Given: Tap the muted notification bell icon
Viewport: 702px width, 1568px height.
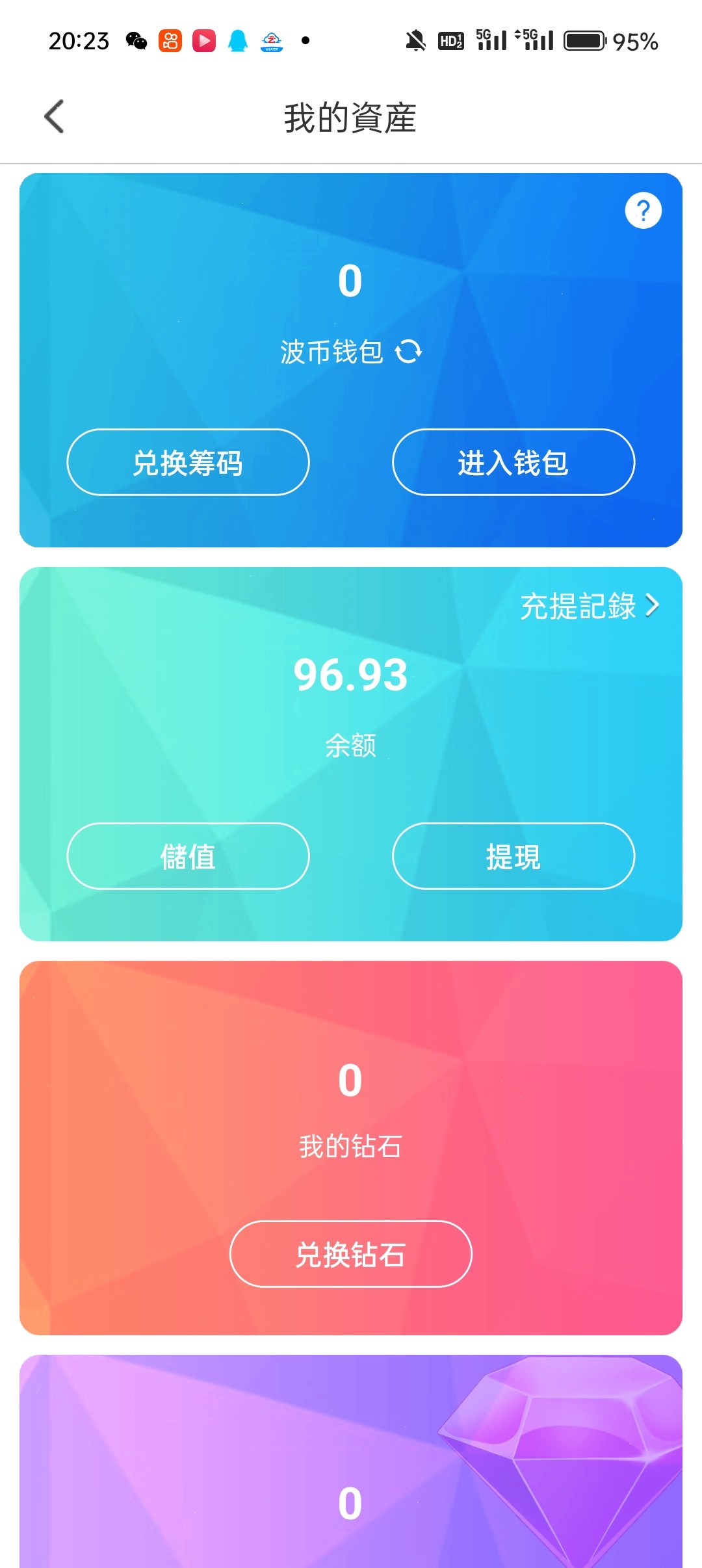Looking at the screenshot, I should click(x=415, y=41).
